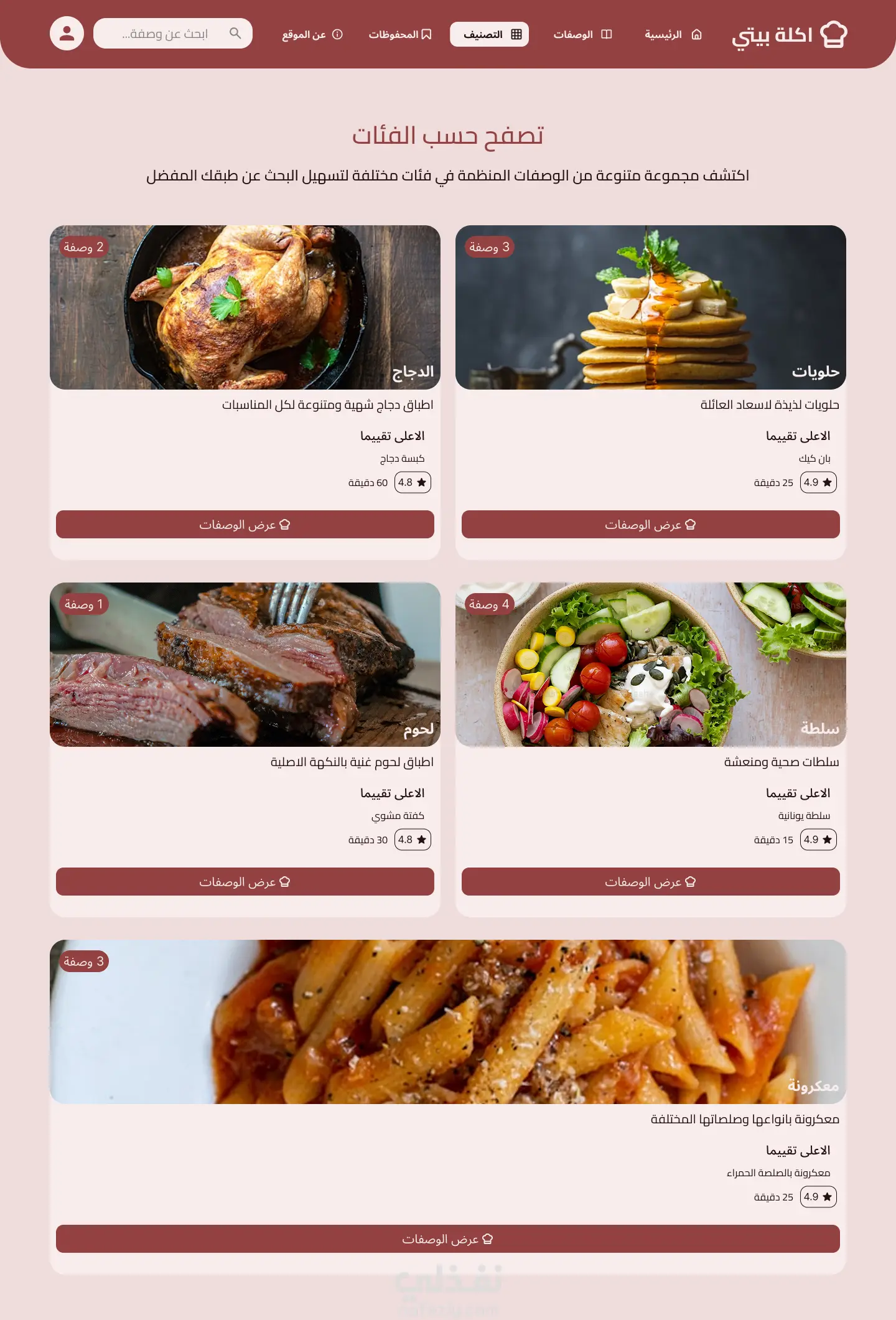View recipes for معكرونة category

tap(448, 1239)
